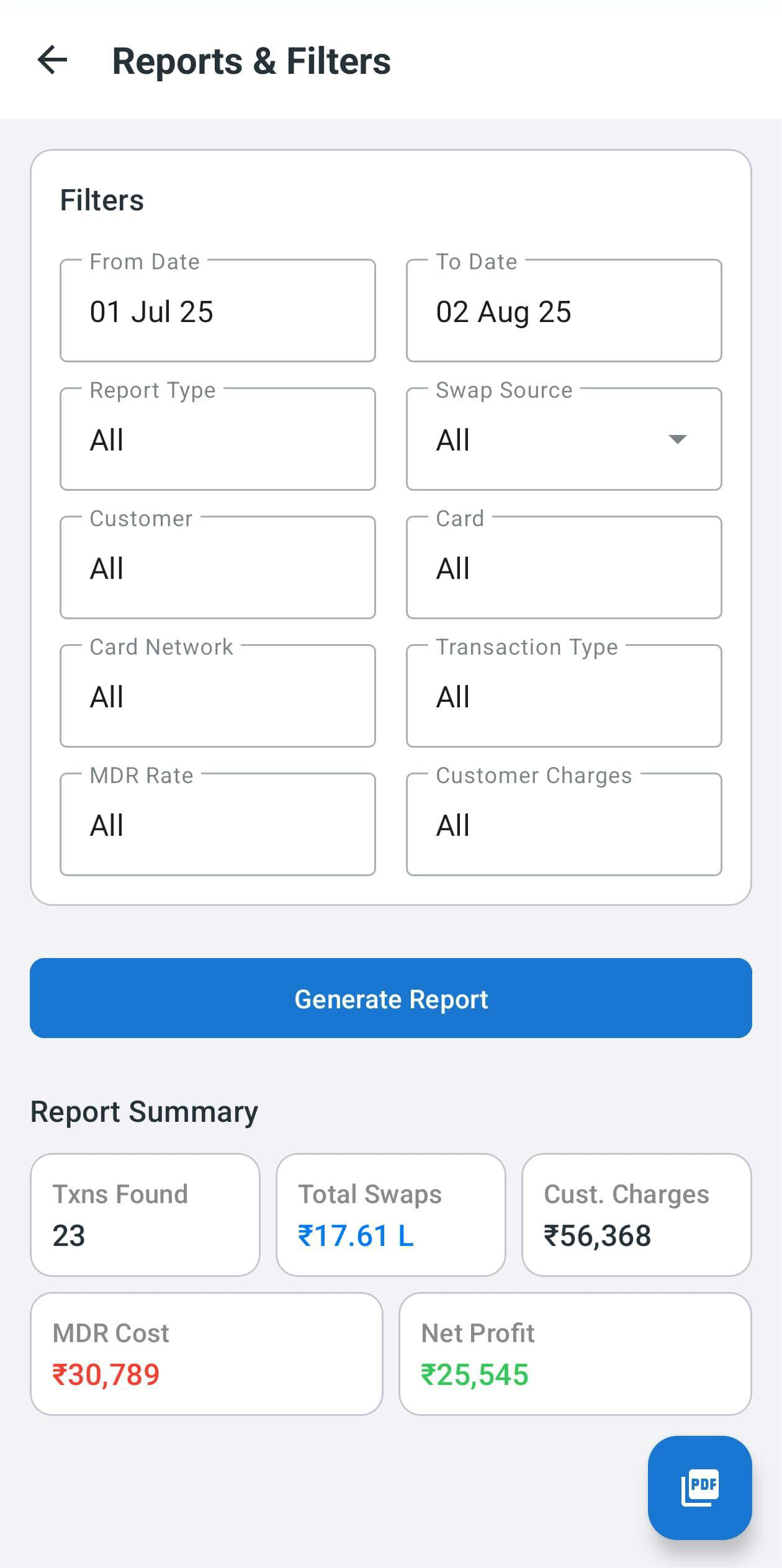This screenshot has height=1568, width=782.
Task: Click the Filters panel title
Action: pos(101,199)
